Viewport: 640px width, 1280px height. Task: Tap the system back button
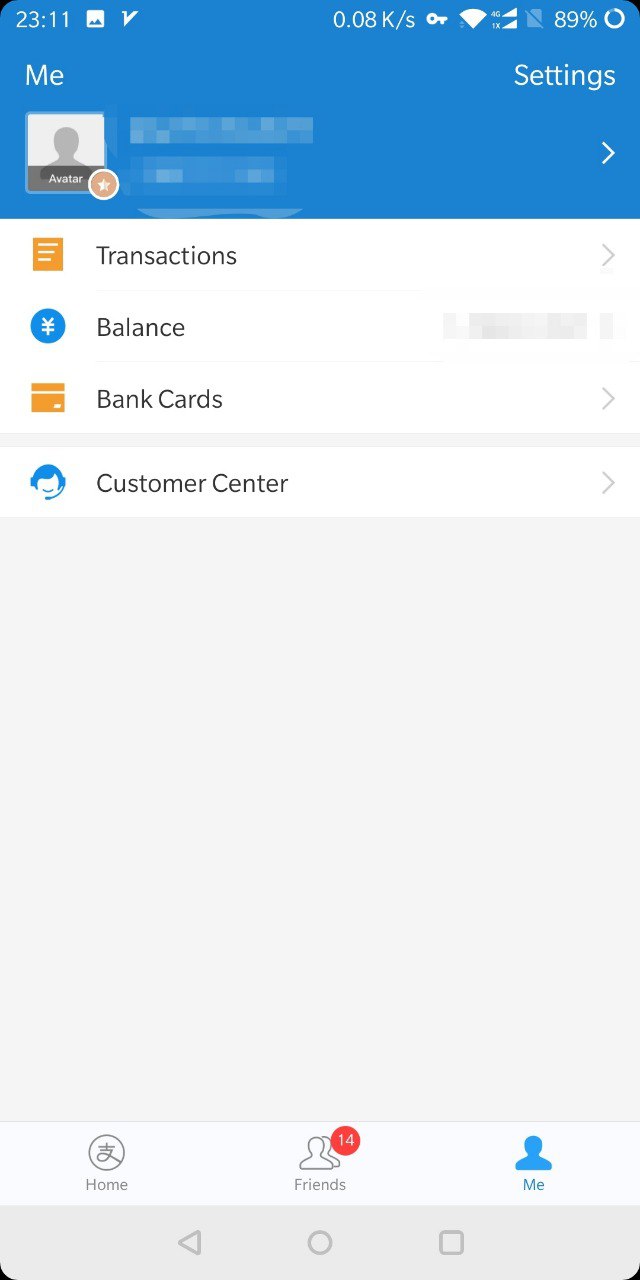[x=189, y=1243]
